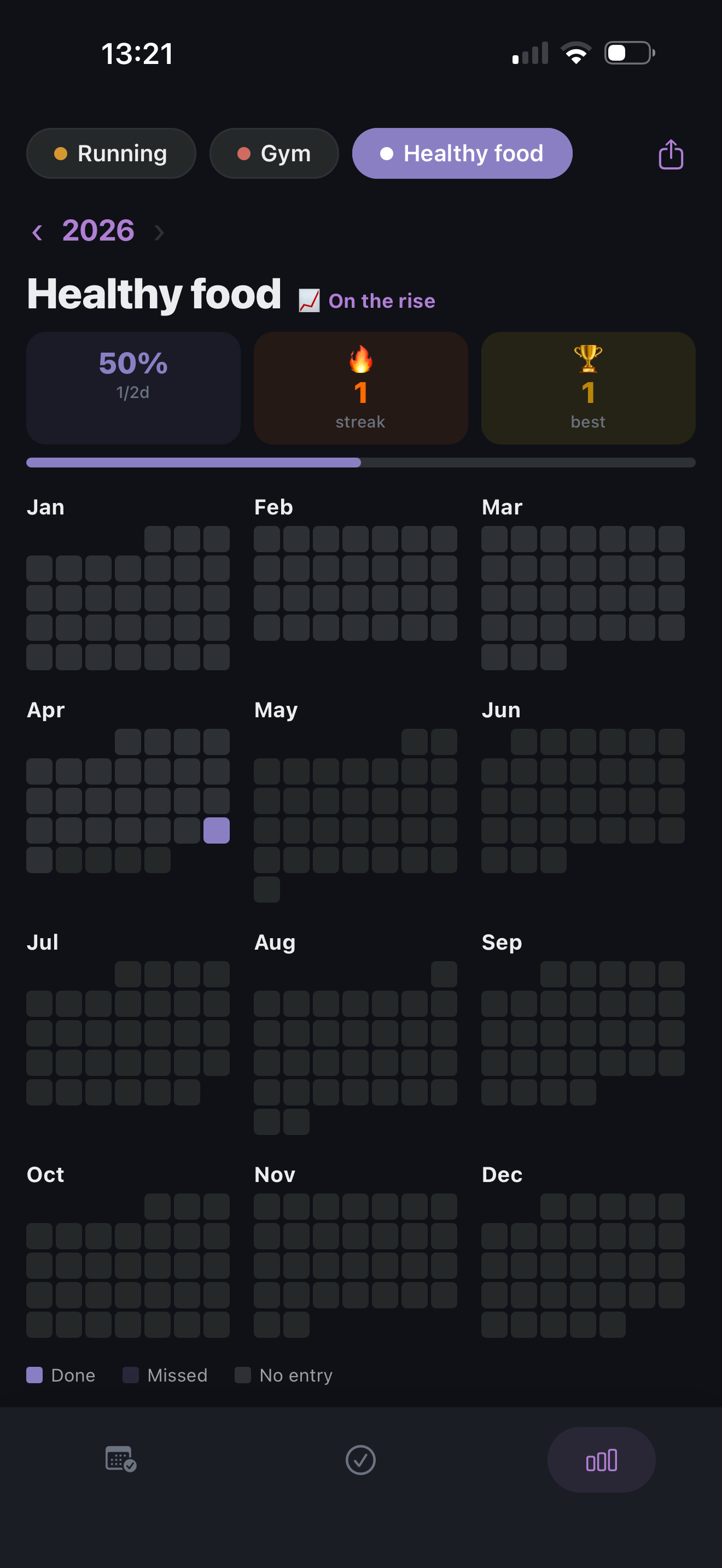This screenshot has width=722, height=1568.
Task: Switch to the Gym habit chip
Action: click(x=274, y=154)
